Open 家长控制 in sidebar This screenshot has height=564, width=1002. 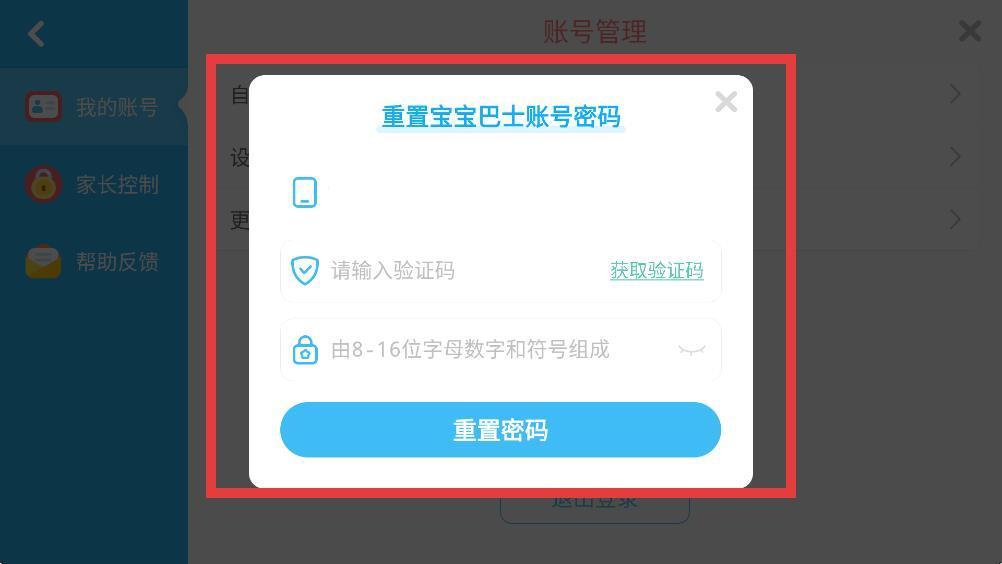(93, 185)
